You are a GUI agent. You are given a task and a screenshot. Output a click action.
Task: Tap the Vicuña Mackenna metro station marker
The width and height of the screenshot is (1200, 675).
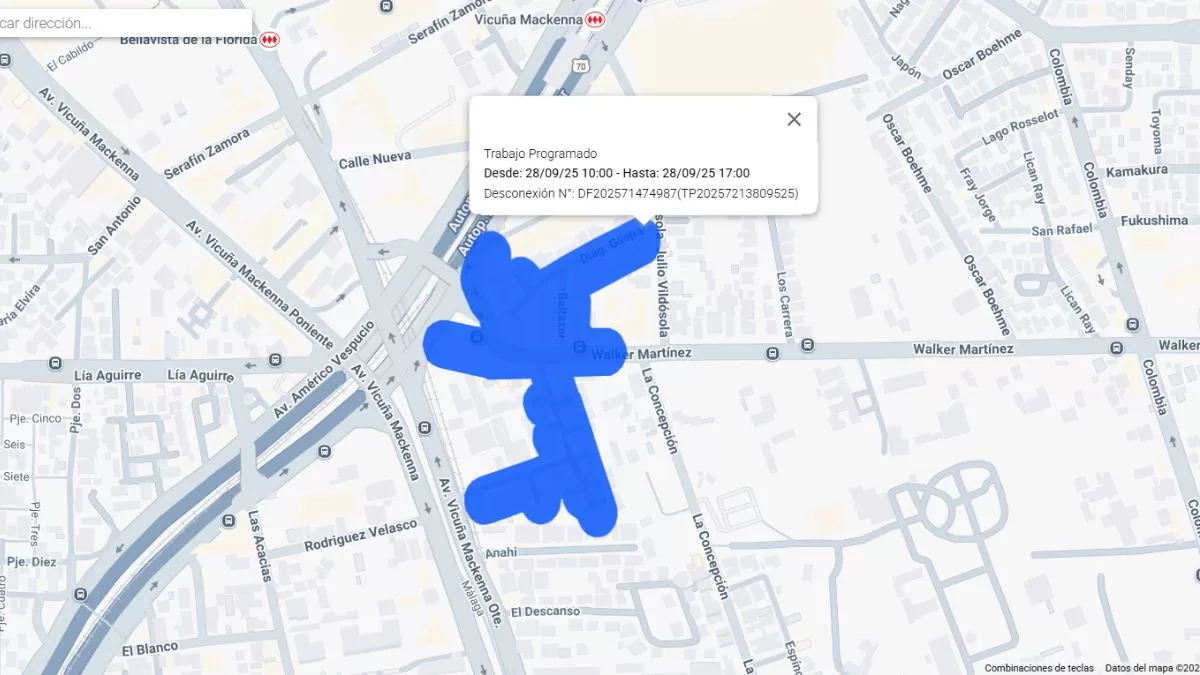pyautogui.click(x=596, y=19)
